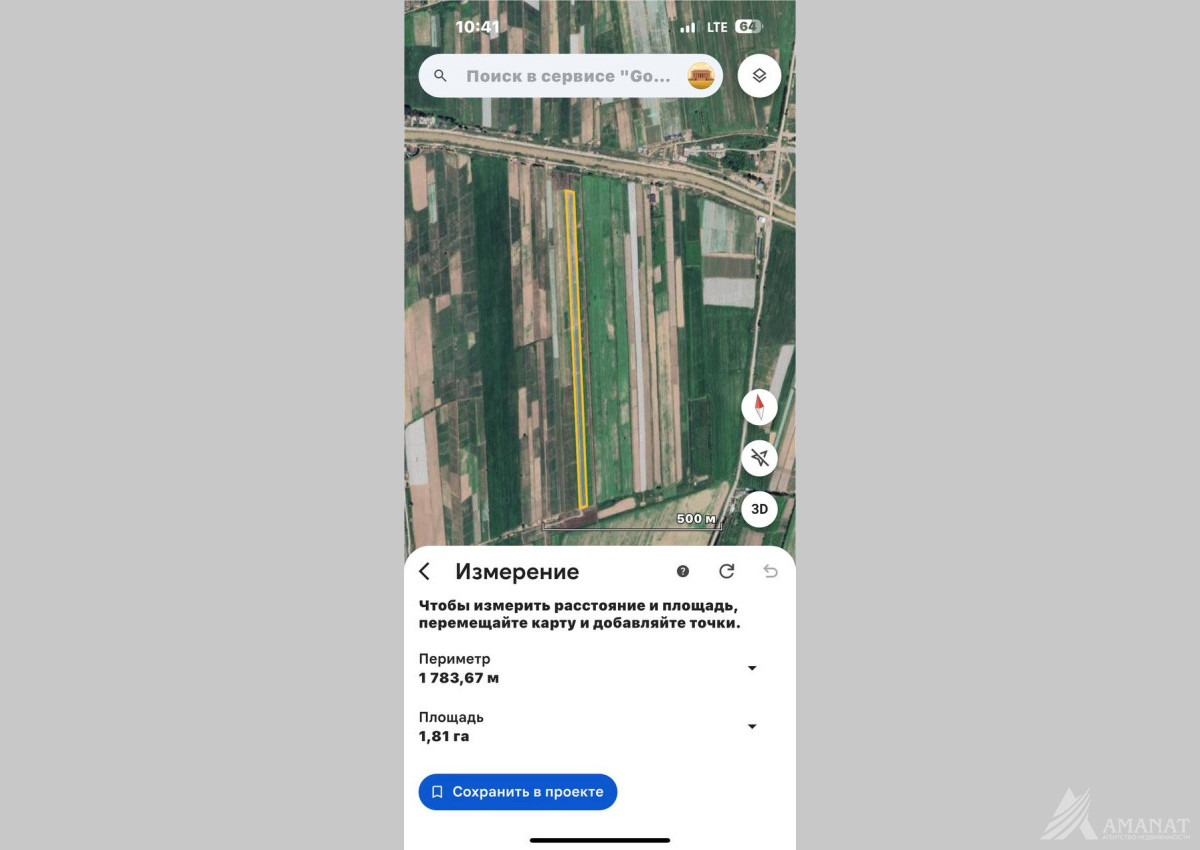Tap the my location button

pyautogui.click(x=759, y=458)
